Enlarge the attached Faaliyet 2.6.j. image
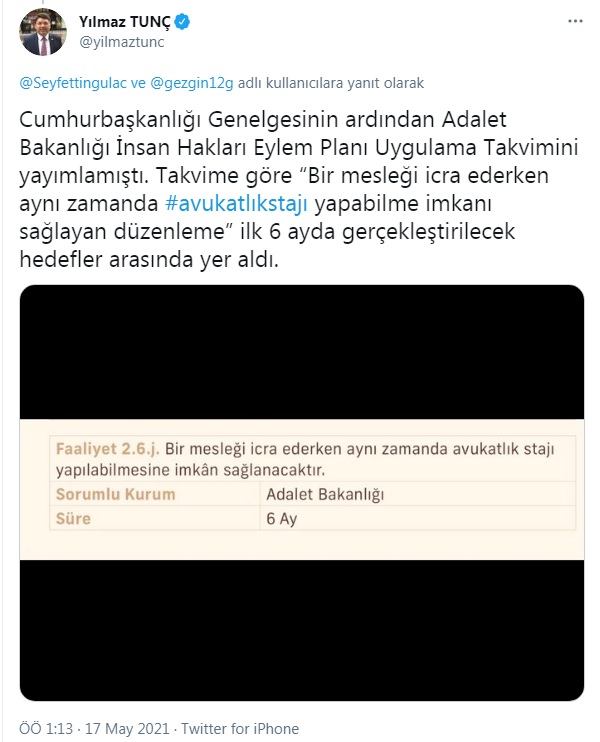Screen dimensions: 600x742 pyautogui.click(x=301, y=492)
